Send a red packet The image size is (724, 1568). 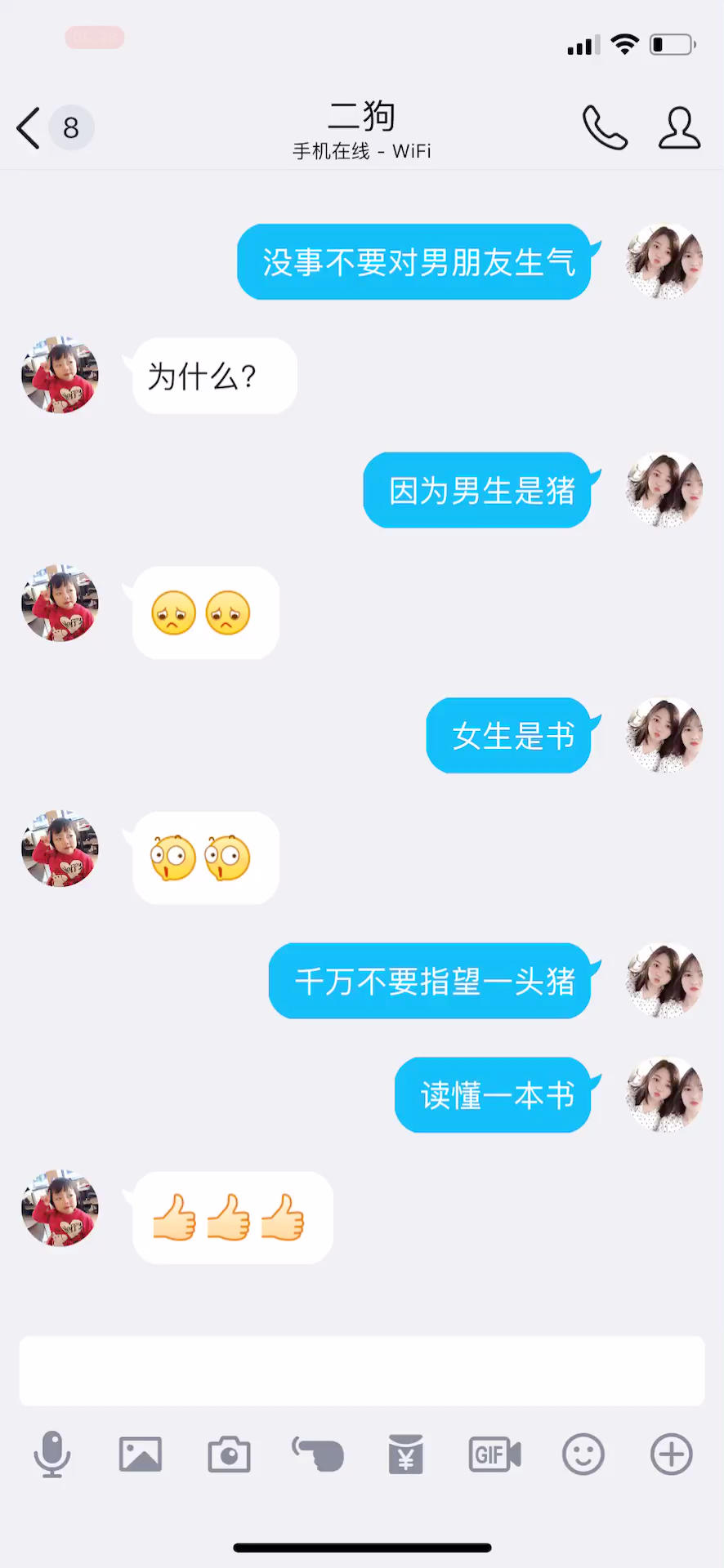click(x=406, y=1454)
